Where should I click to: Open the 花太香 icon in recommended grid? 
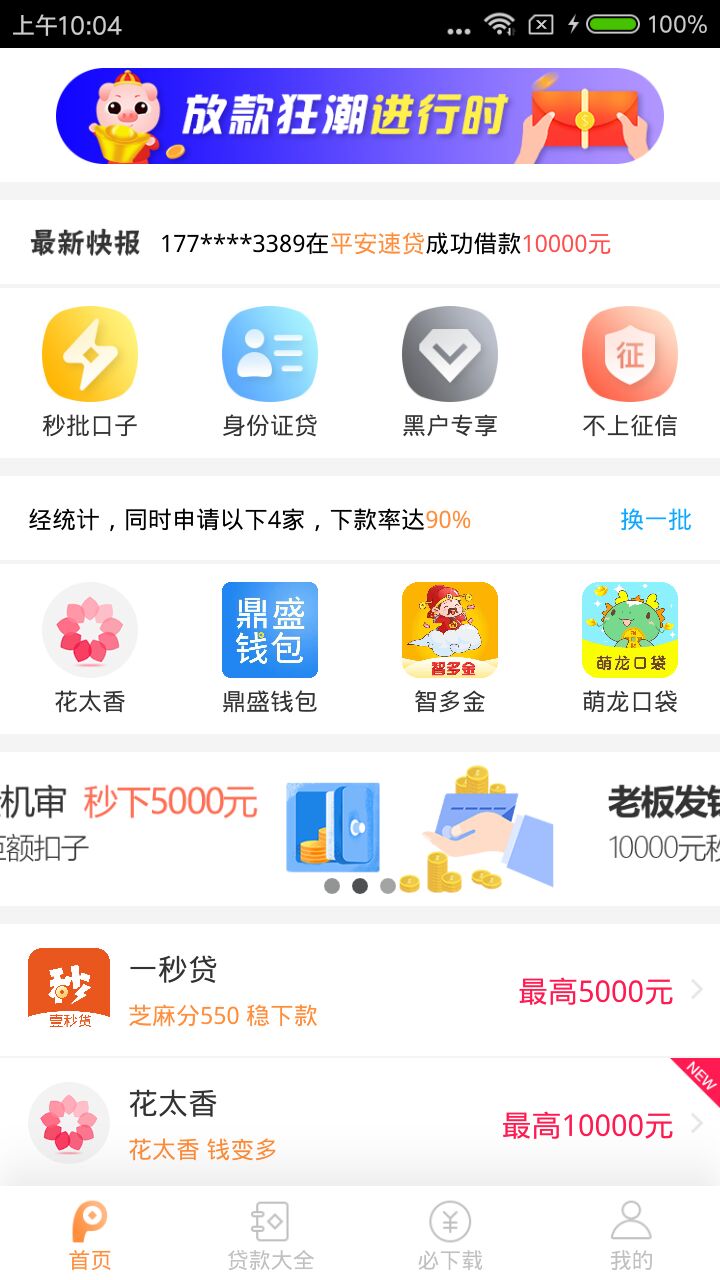pos(90,647)
